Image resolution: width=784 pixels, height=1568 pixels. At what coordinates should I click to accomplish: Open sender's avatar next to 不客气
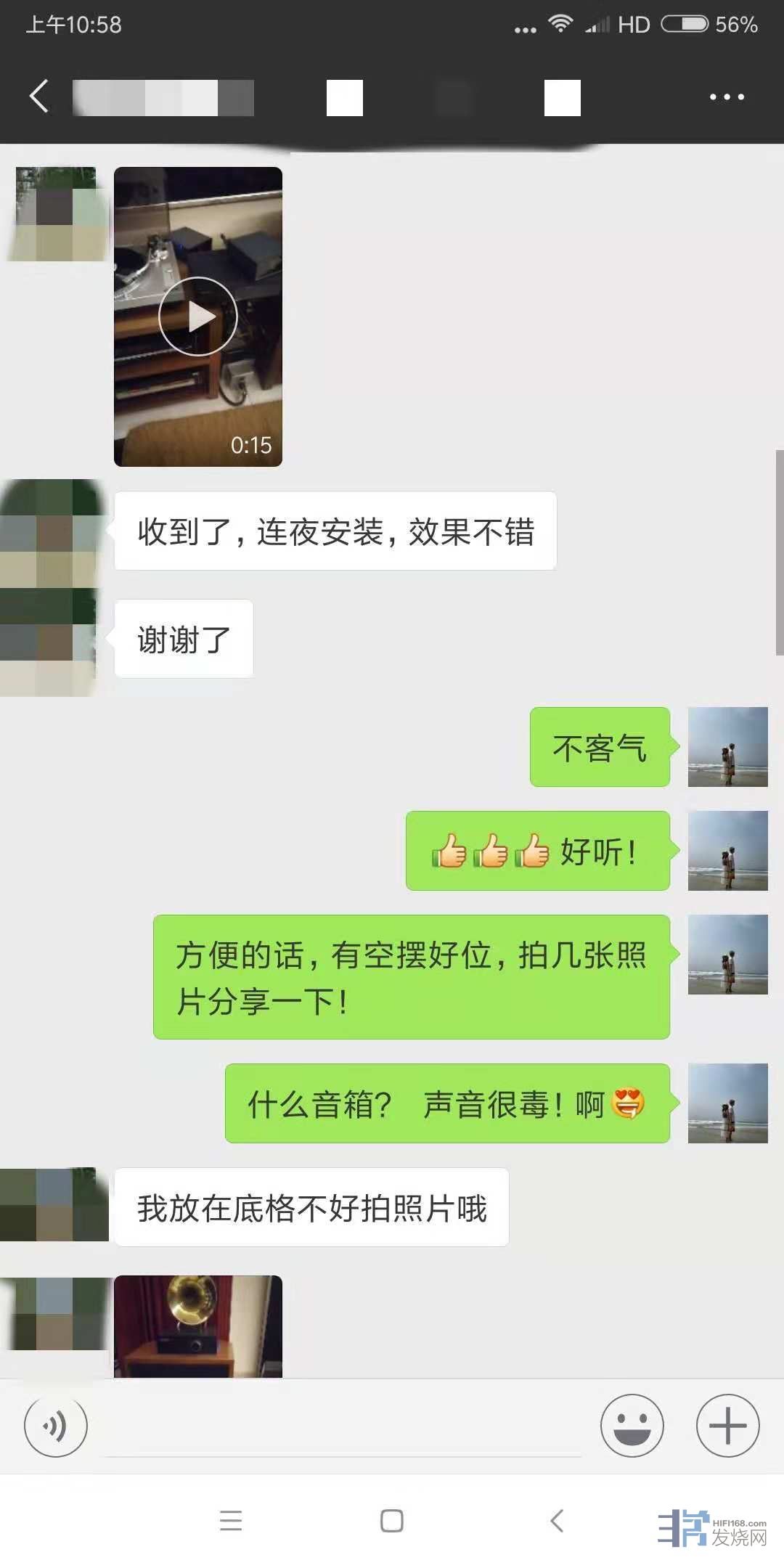(x=727, y=747)
